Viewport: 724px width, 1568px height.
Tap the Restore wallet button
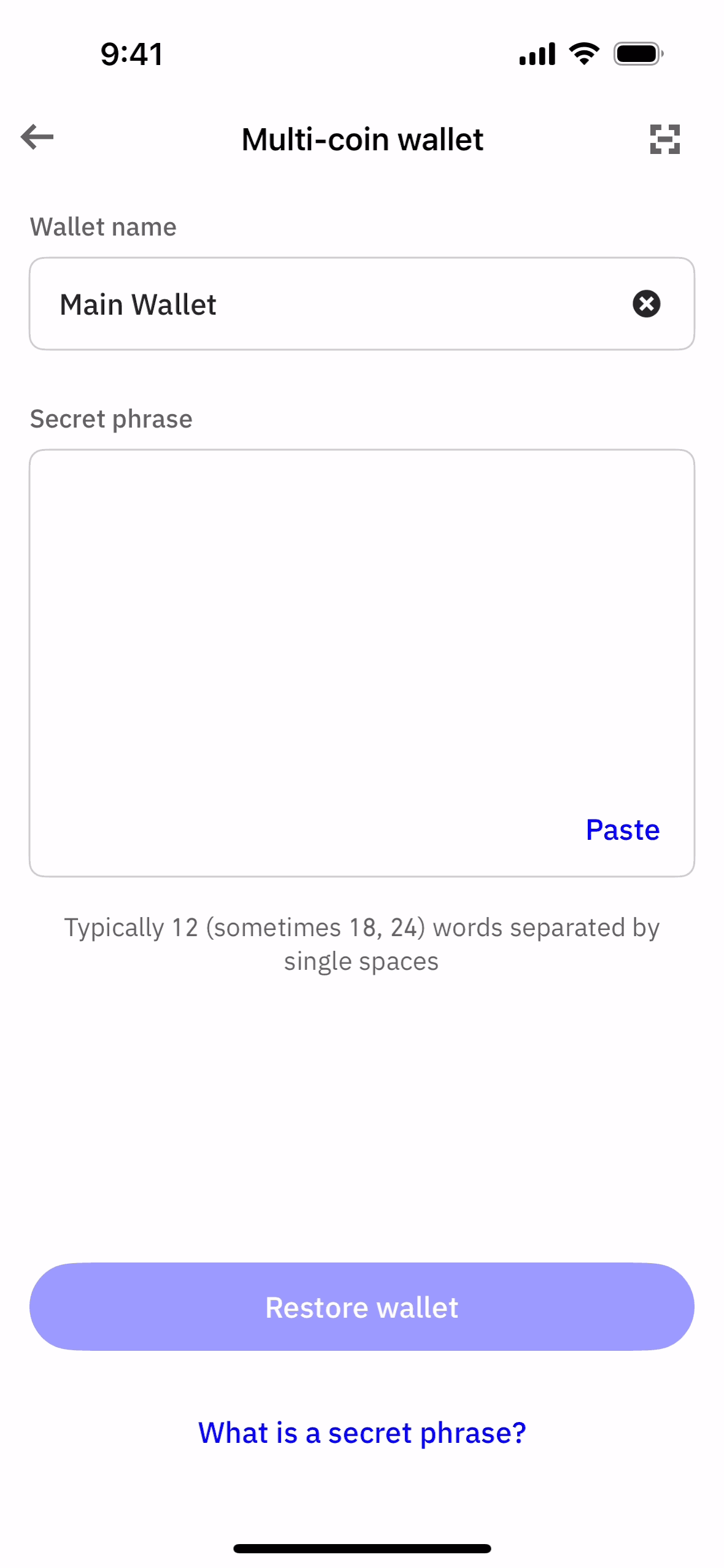pyautogui.click(x=361, y=1307)
